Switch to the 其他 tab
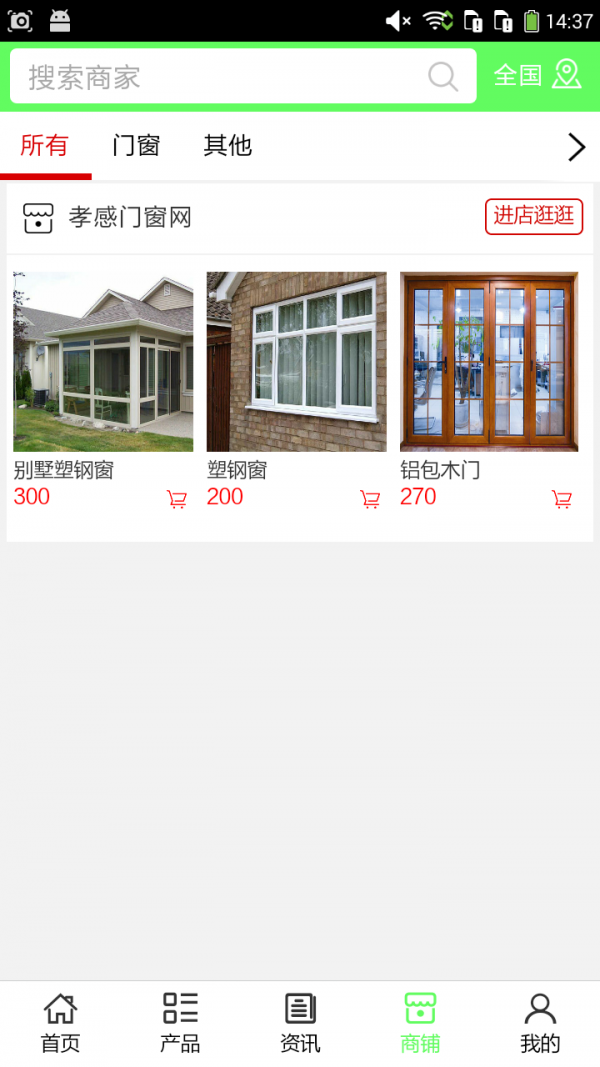The width and height of the screenshot is (600, 1067). 227,146
